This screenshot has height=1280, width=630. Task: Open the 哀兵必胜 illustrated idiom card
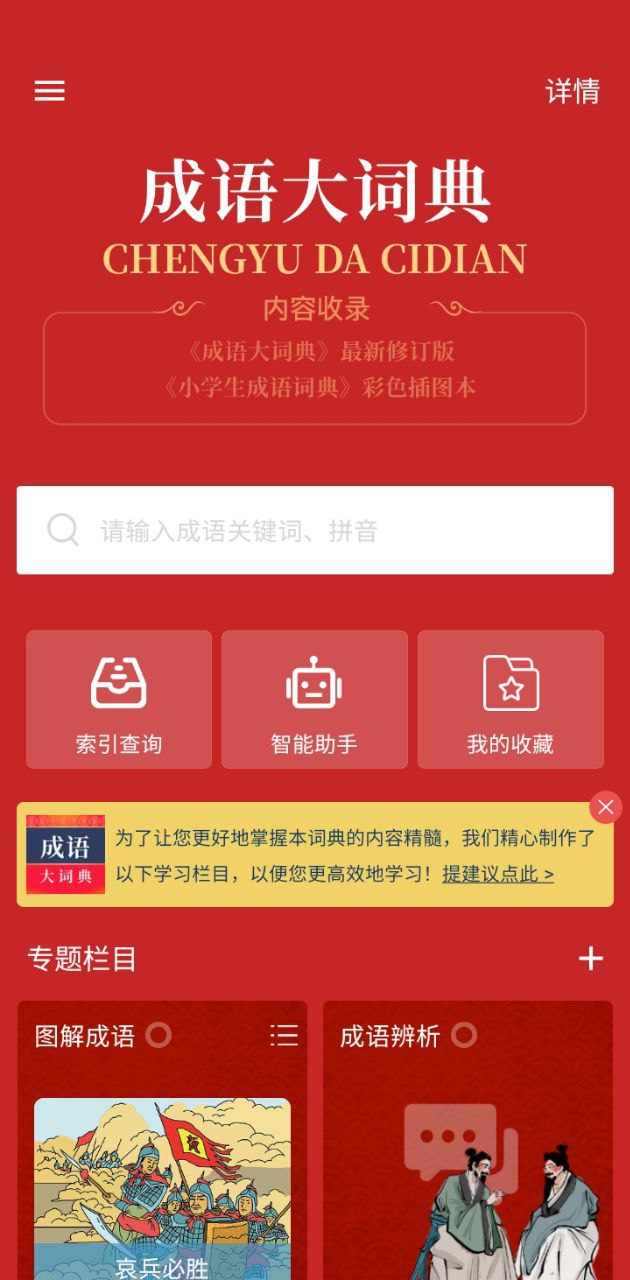click(x=162, y=1190)
